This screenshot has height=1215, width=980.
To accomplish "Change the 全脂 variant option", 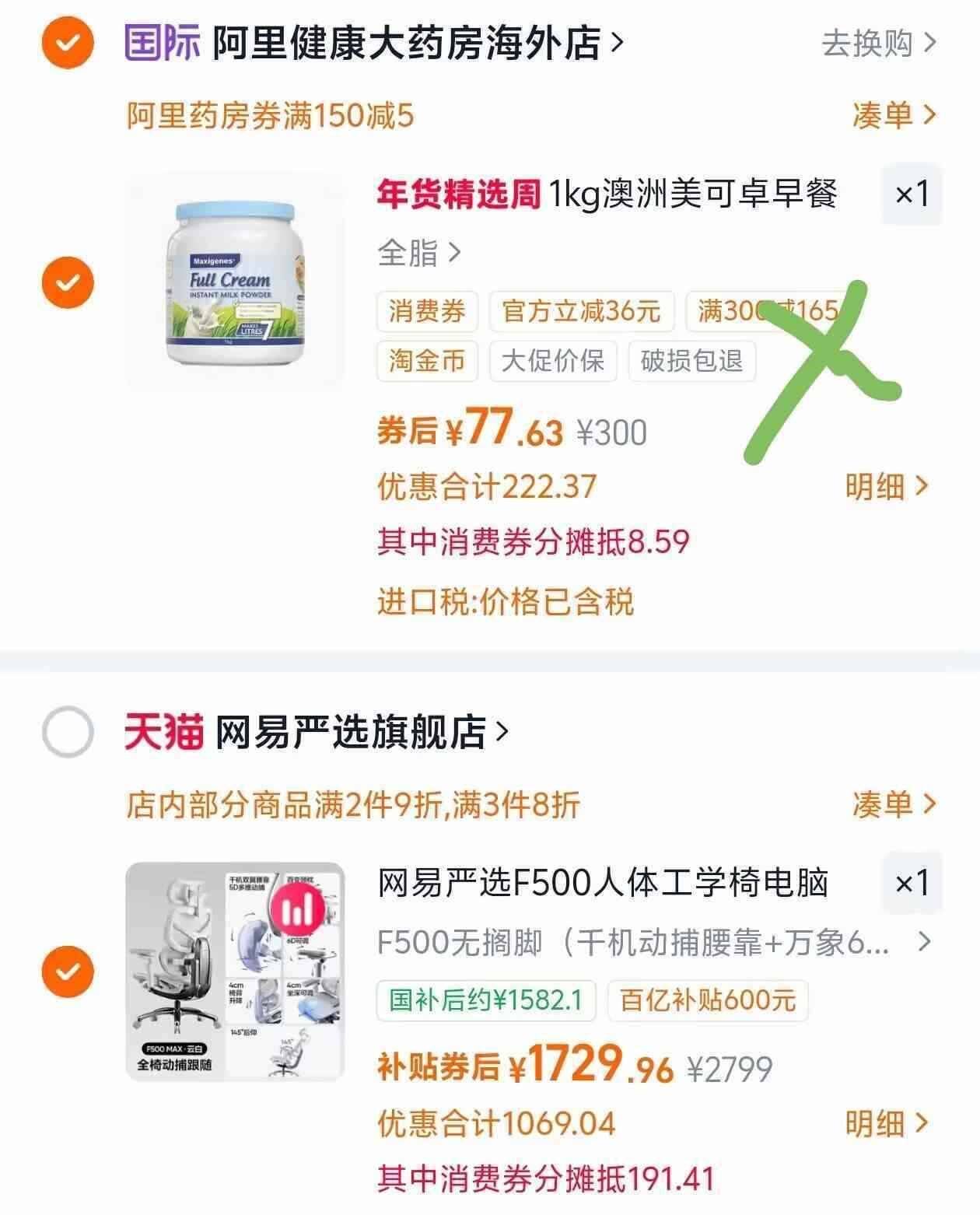I will (x=420, y=253).
